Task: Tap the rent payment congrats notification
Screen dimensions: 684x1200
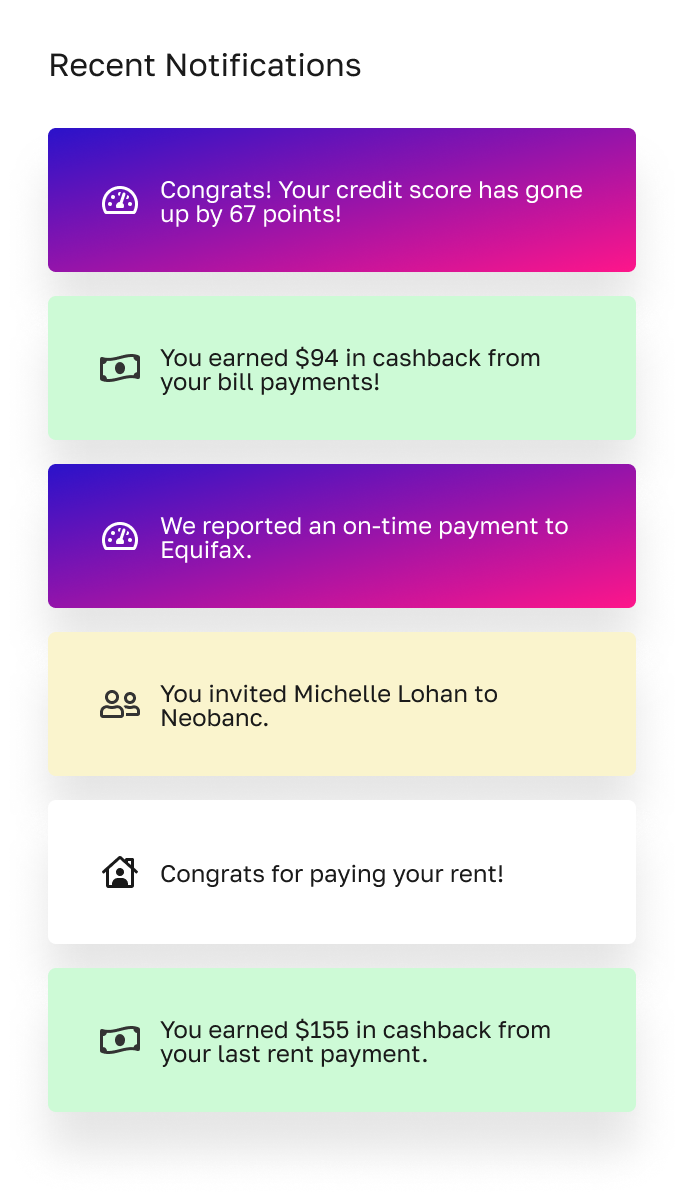Action: point(342,872)
